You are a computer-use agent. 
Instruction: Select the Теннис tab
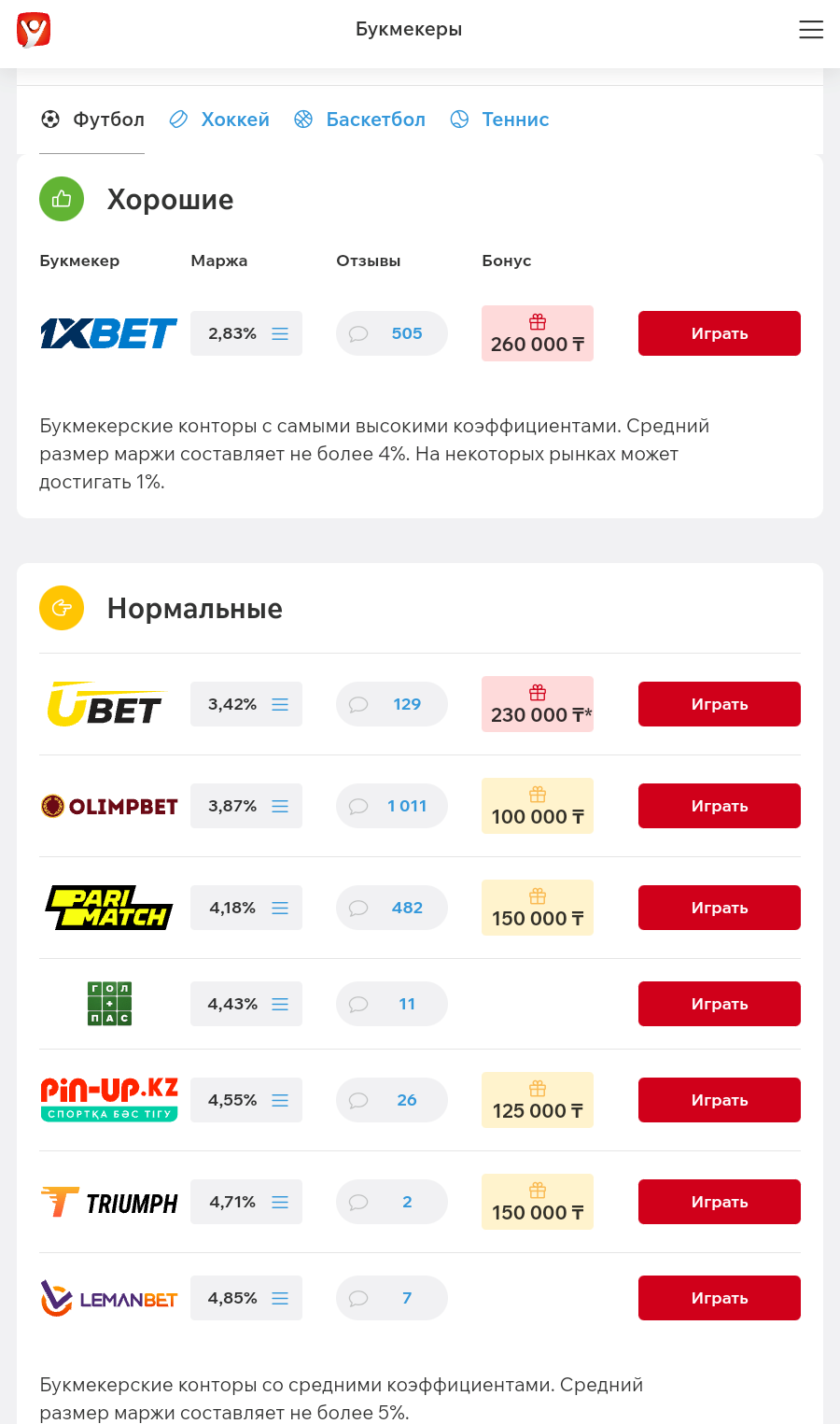tap(499, 120)
